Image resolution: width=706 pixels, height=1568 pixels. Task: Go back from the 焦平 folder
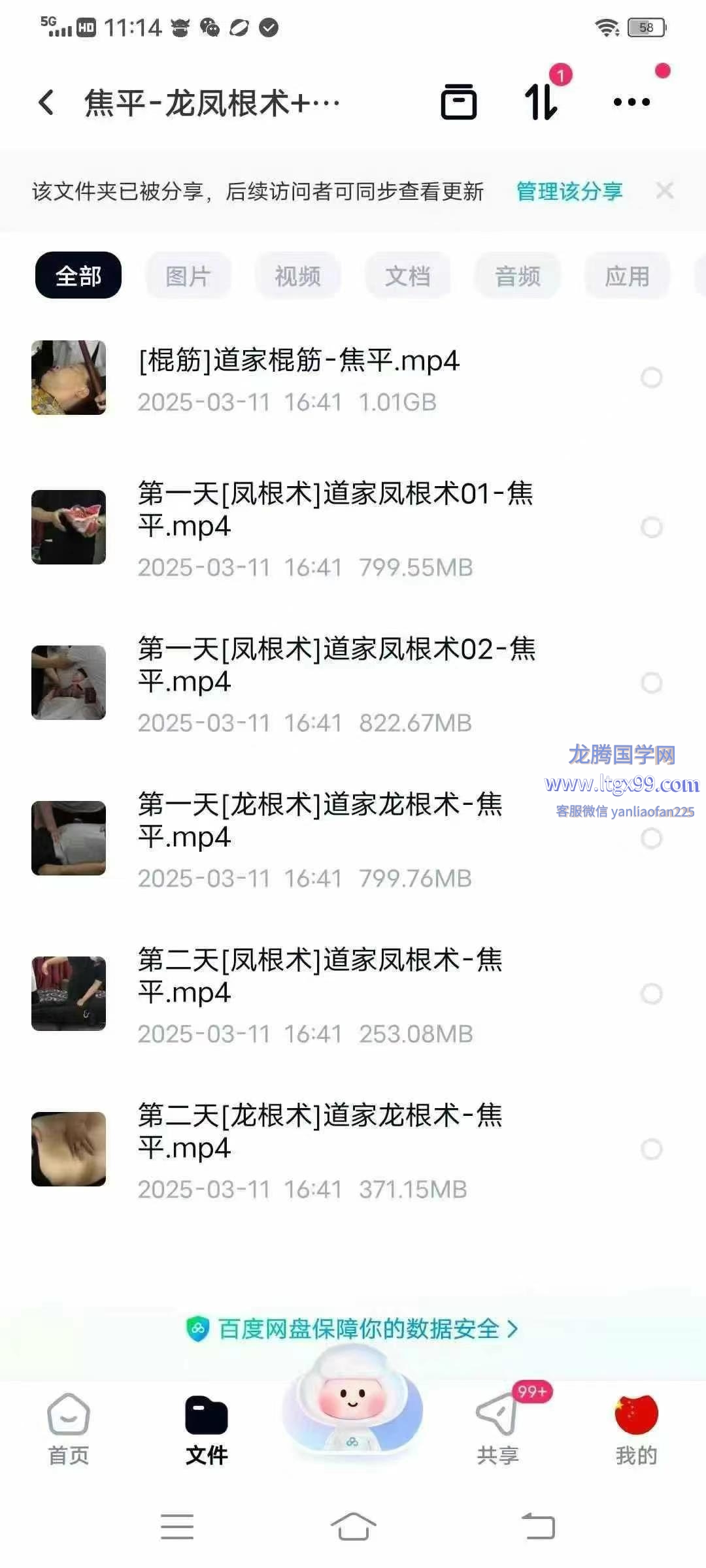coord(46,103)
